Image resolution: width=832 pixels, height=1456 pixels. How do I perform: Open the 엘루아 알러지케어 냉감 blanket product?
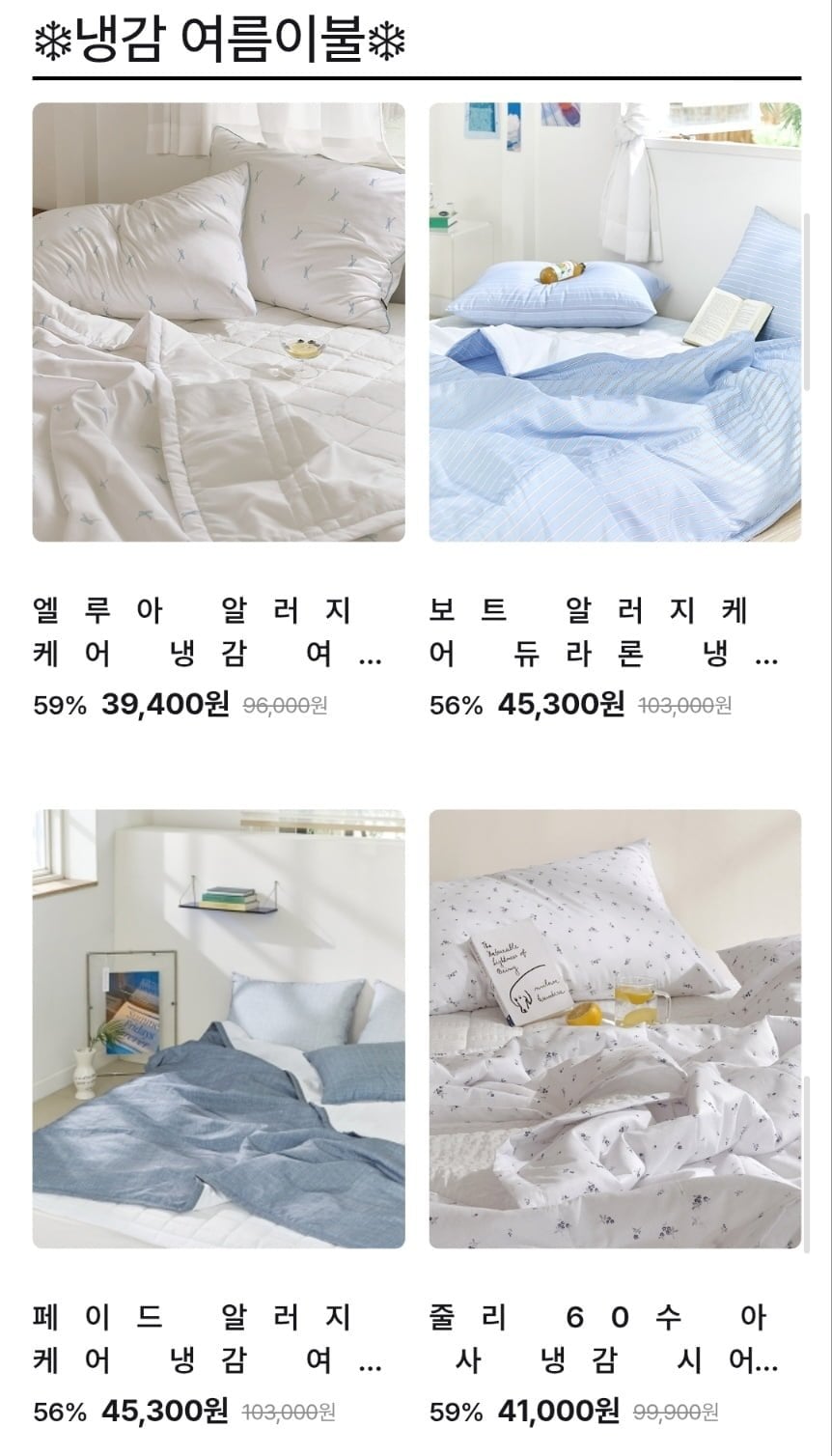pos(218,322)
